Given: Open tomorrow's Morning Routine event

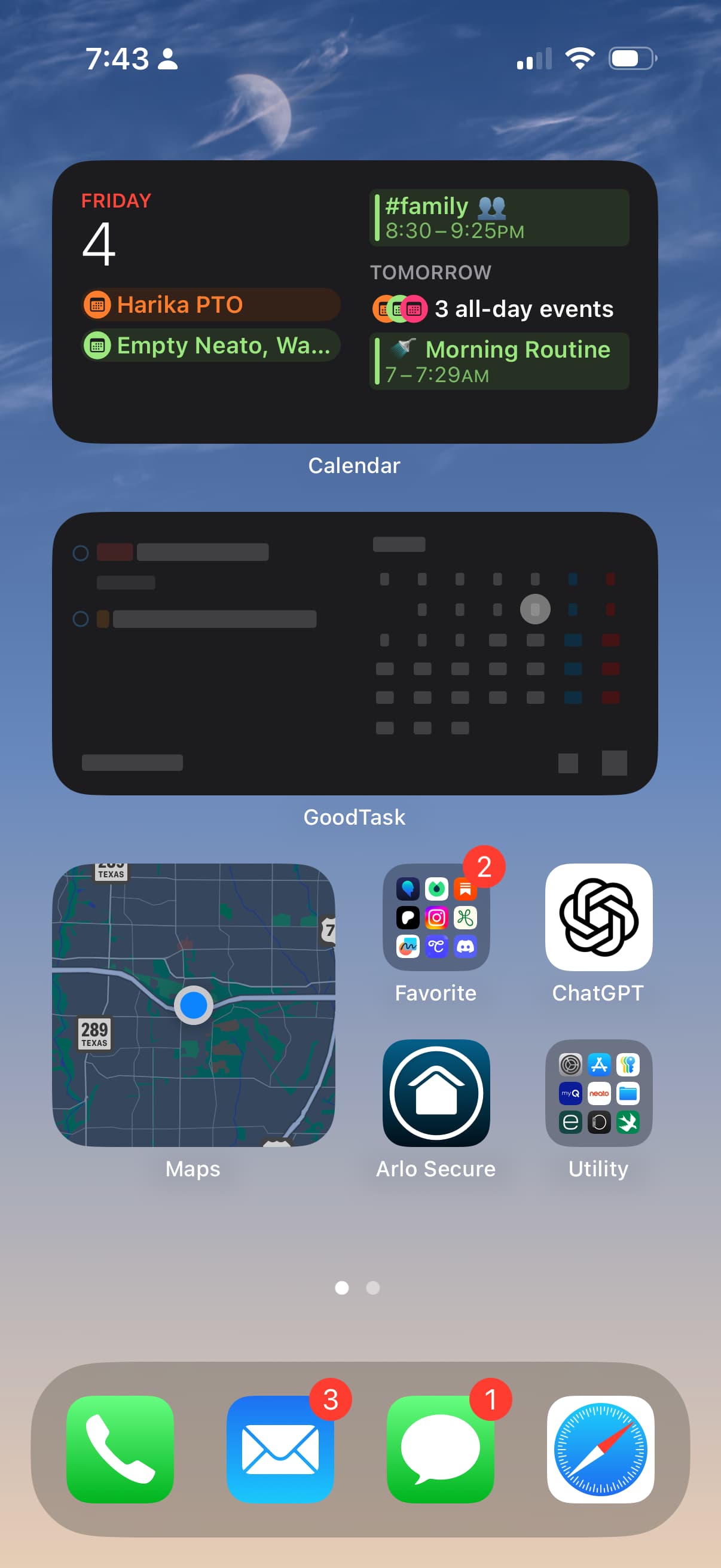Looking at the screenshot, I should [499, 361].
